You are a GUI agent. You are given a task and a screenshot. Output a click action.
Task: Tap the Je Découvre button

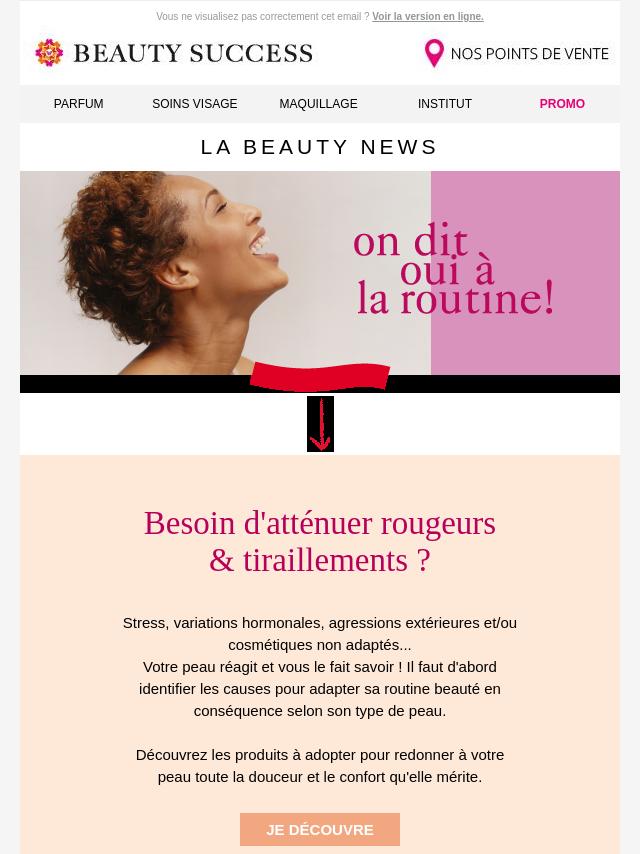(319, 829)
